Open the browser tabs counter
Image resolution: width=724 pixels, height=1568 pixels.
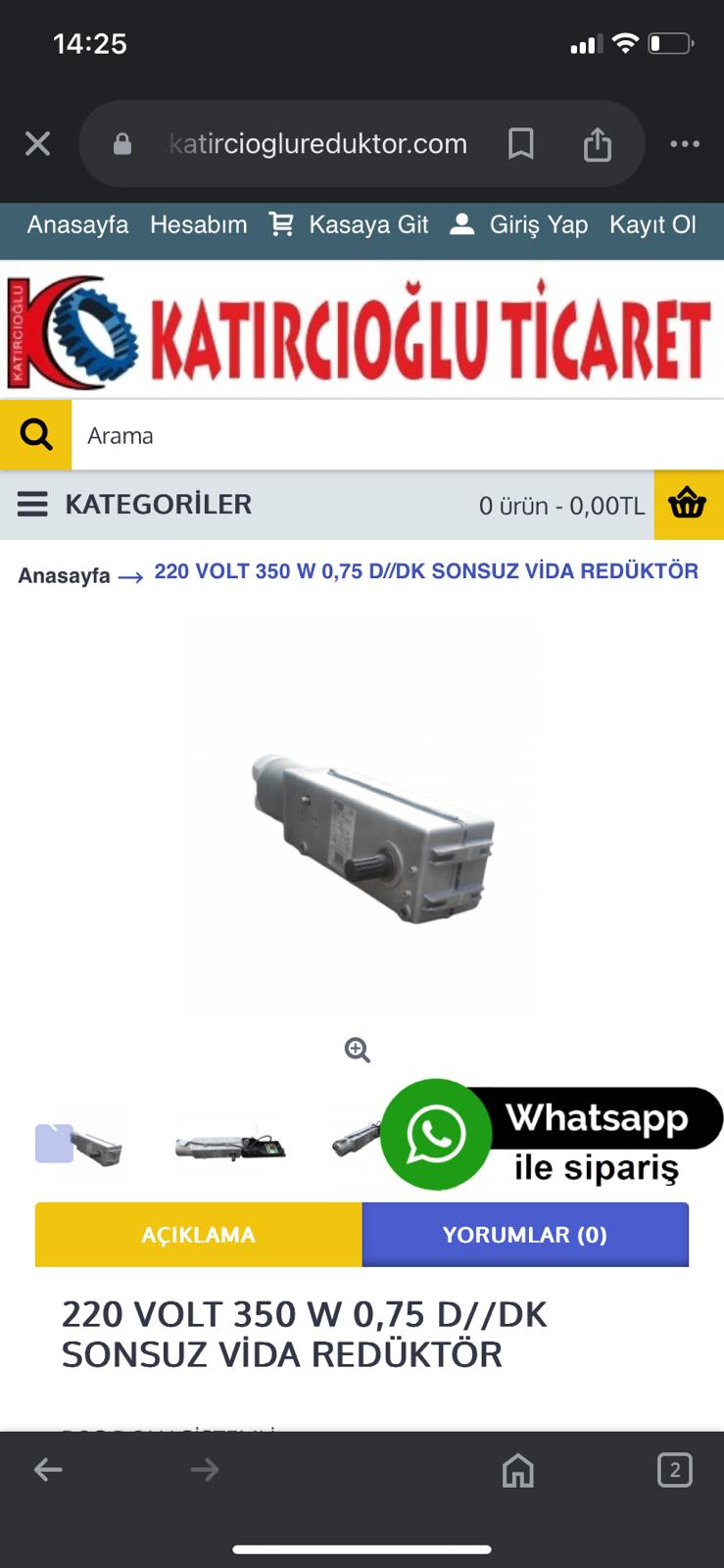pos(674,1469)
